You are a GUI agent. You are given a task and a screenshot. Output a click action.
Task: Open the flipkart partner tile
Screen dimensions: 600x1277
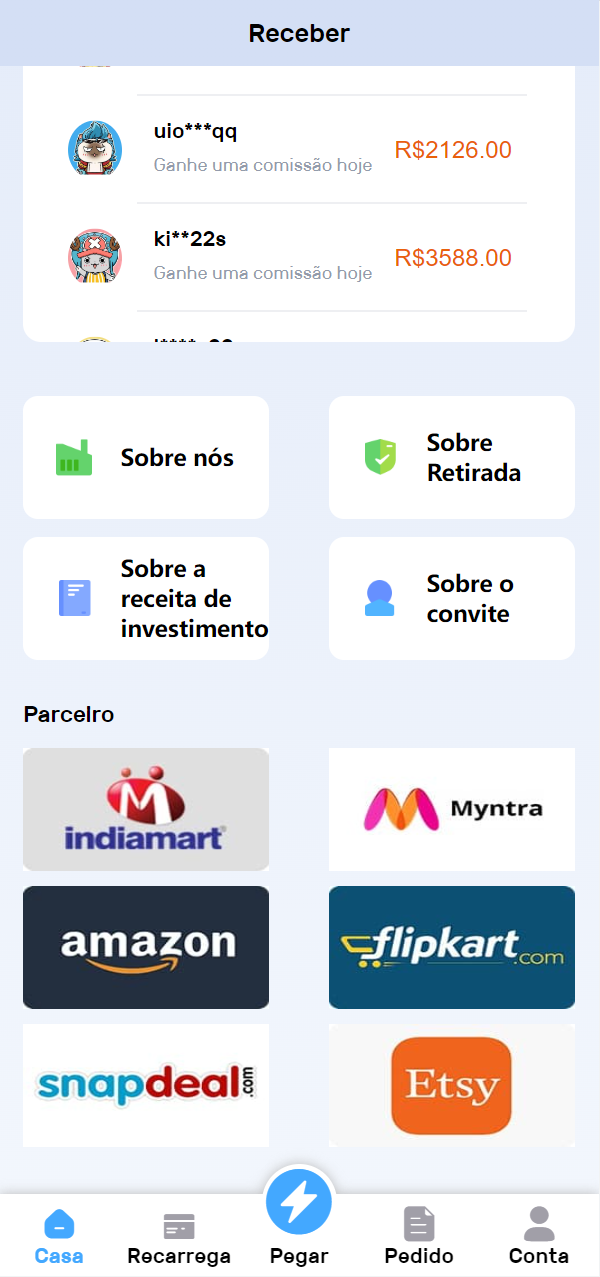coord(452,947)
